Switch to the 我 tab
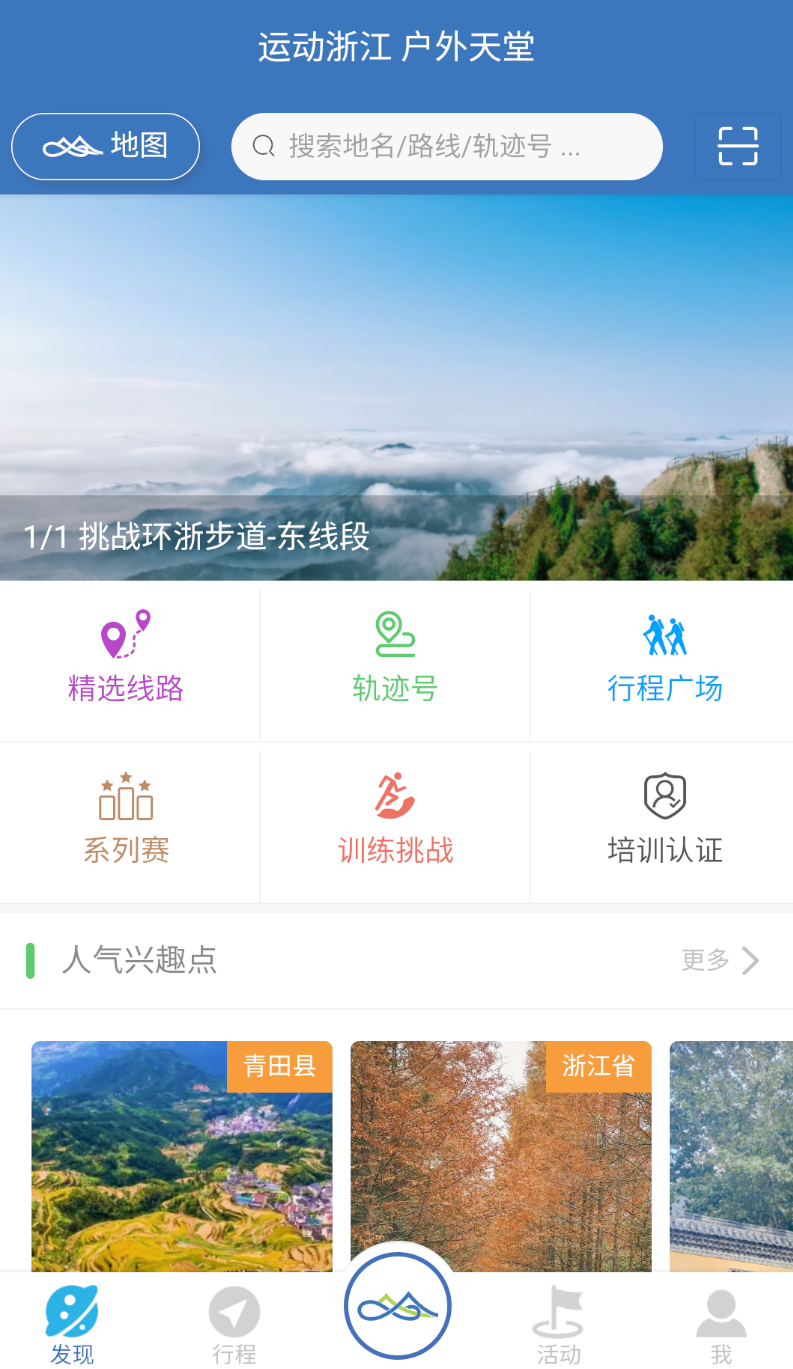The width and height of the screenshot is (793, 1369). point(721,1325)
